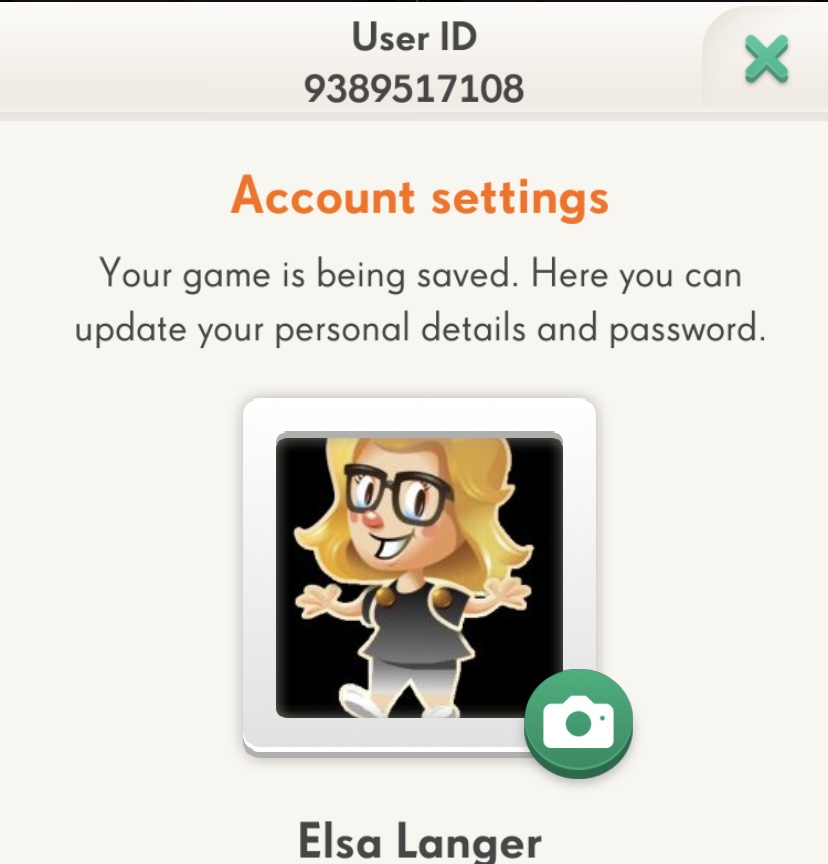
Task: Change profile picture with camera button
Action: [x=578, y=722]
